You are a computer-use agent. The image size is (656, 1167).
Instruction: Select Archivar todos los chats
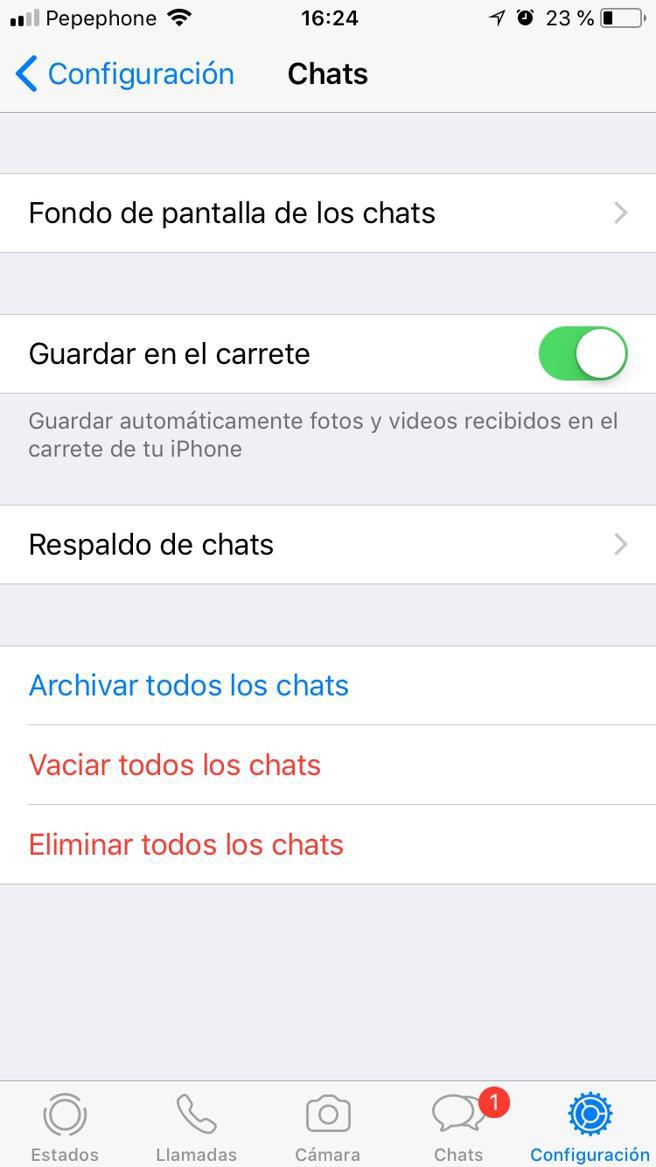coord(189,686)
